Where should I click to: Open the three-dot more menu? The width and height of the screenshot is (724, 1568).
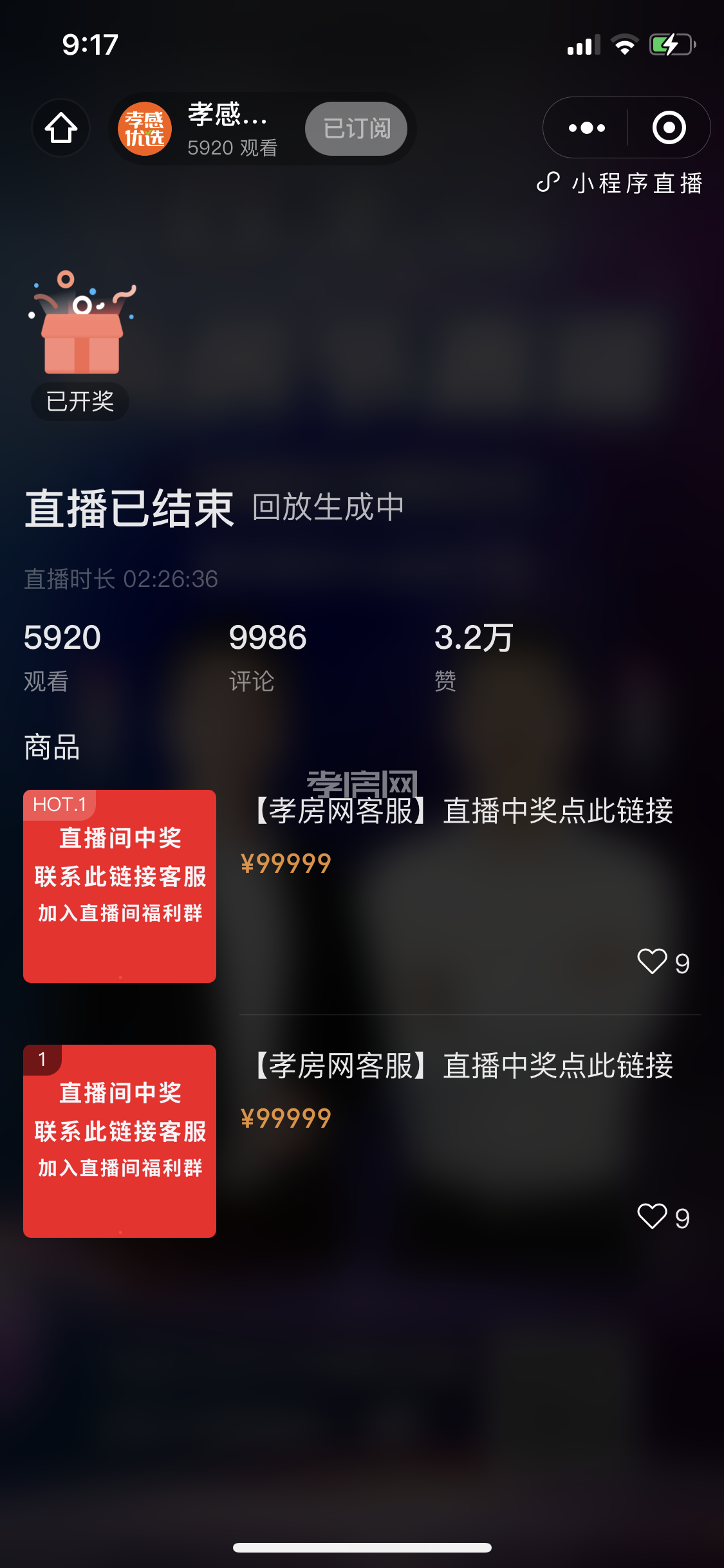[x=586, y=128]
